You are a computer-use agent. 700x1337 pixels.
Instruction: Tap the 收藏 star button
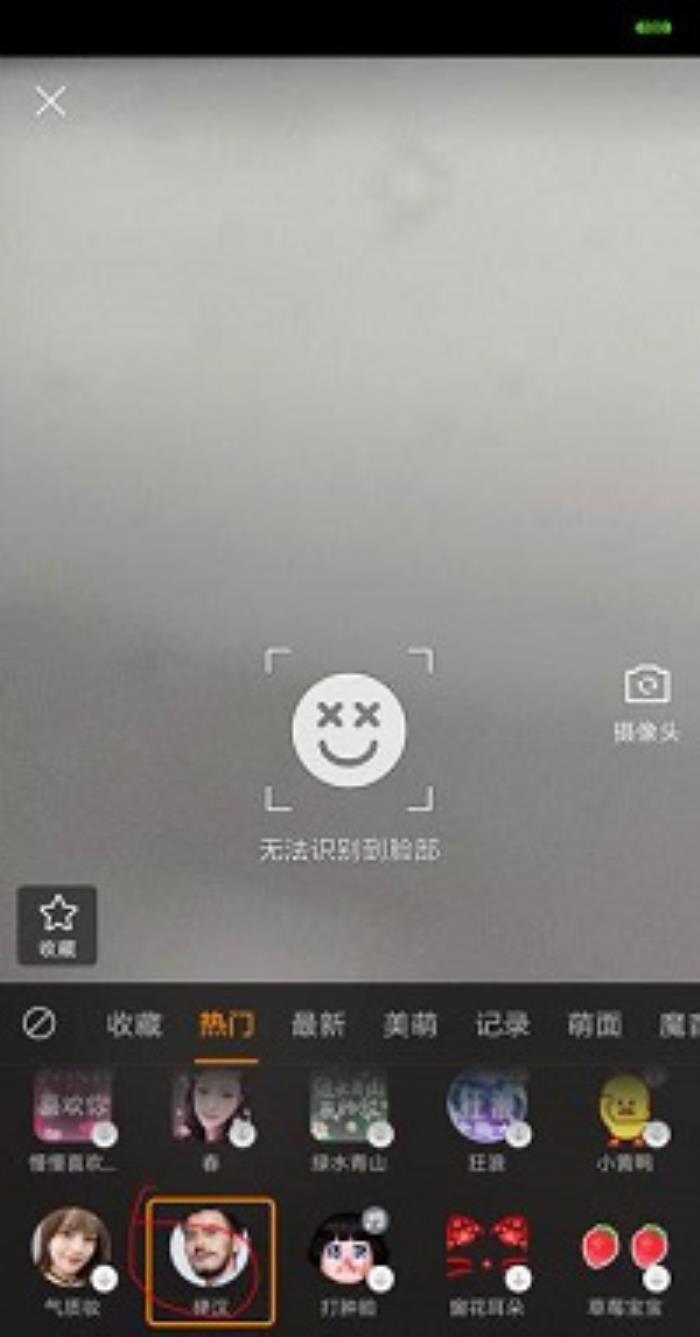(57, 924)
